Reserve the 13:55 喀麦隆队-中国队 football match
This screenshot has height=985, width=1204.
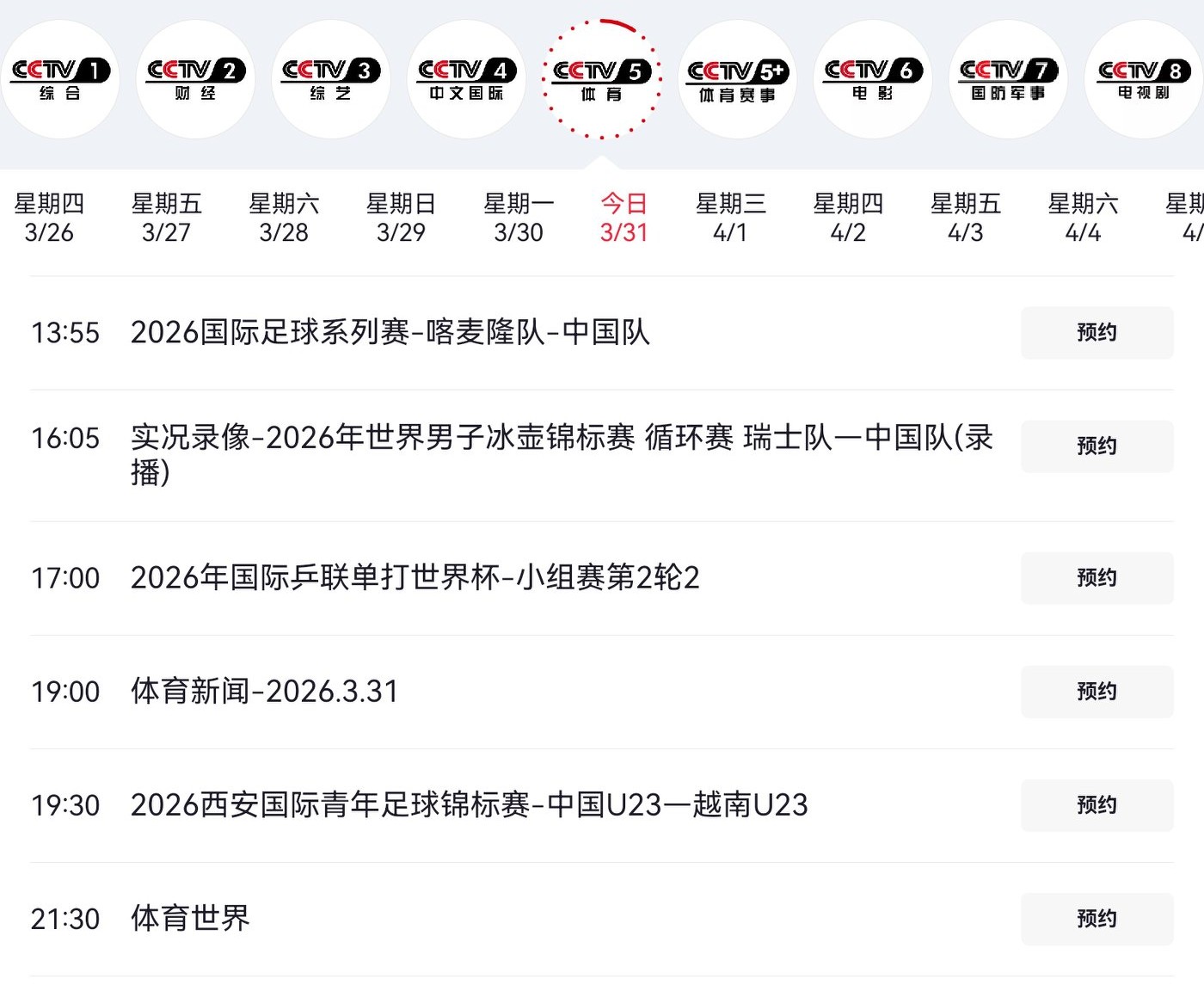click(1096, 332)
